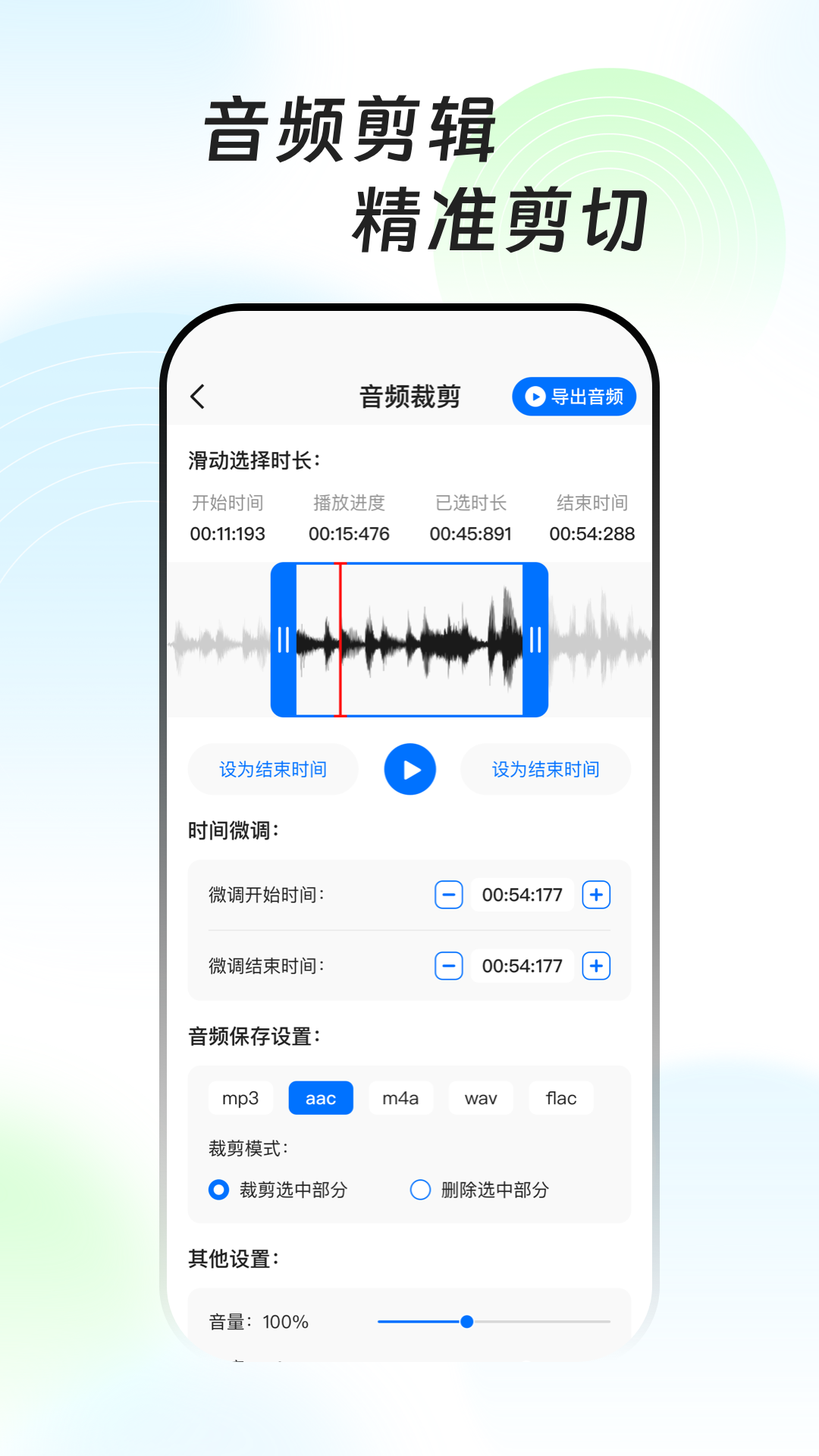This screenshot has width=819, height=1456.
Task: Select the 裁剪选中部分 radio option
Action: [218, 1191]
